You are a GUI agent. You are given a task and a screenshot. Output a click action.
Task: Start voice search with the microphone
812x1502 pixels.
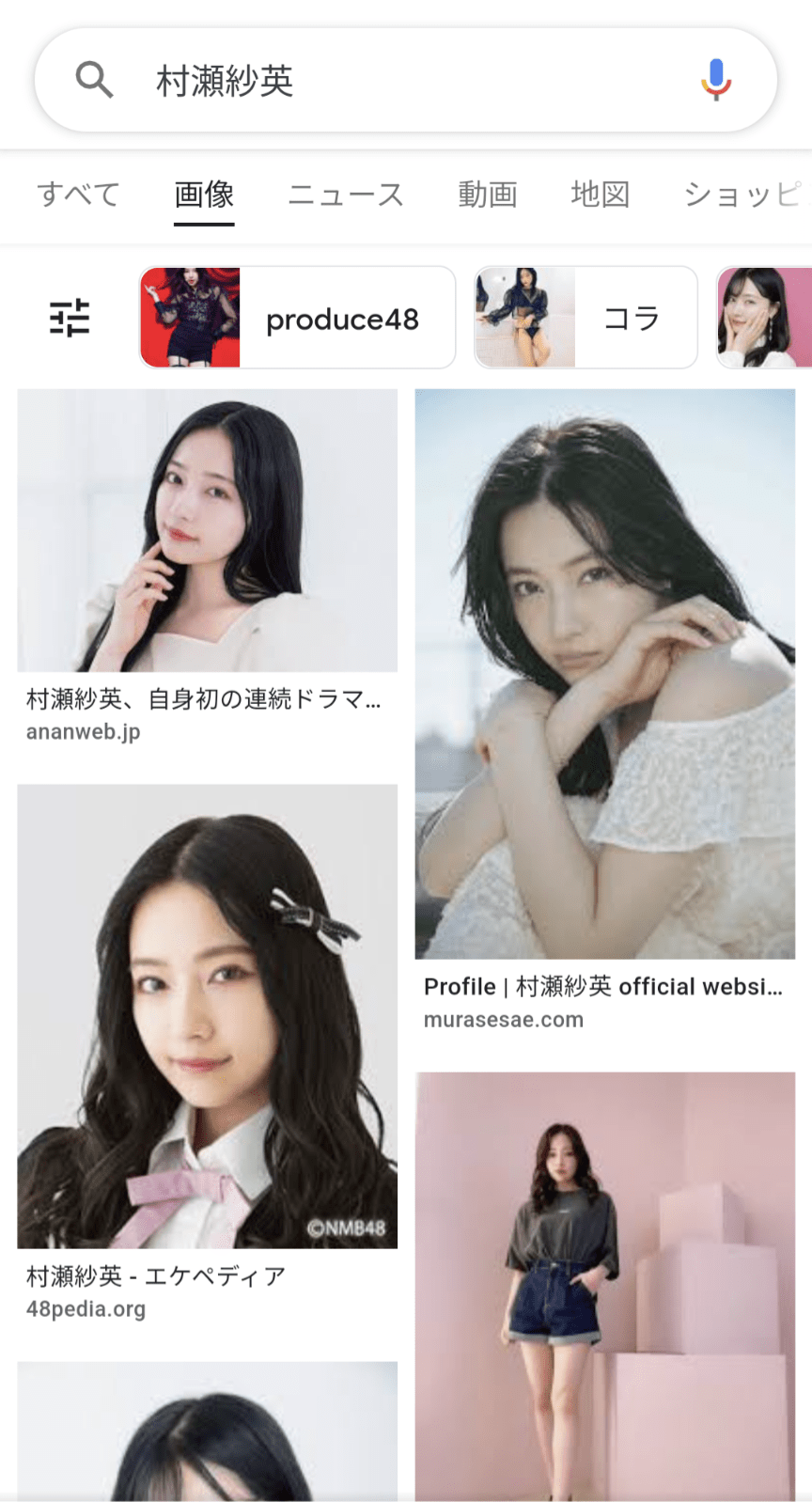pos(715,80)
